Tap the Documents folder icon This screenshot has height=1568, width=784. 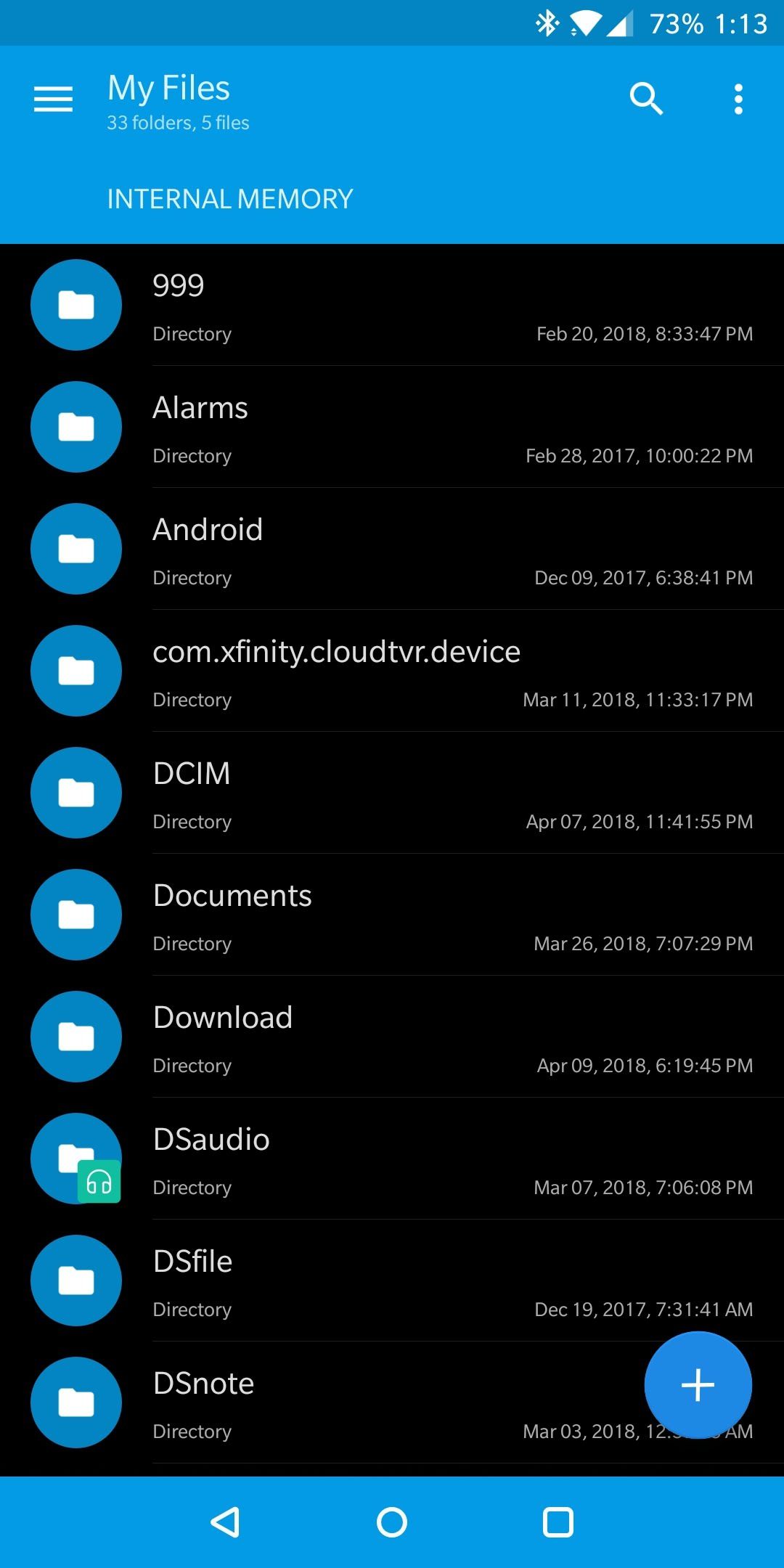(75, 915)
